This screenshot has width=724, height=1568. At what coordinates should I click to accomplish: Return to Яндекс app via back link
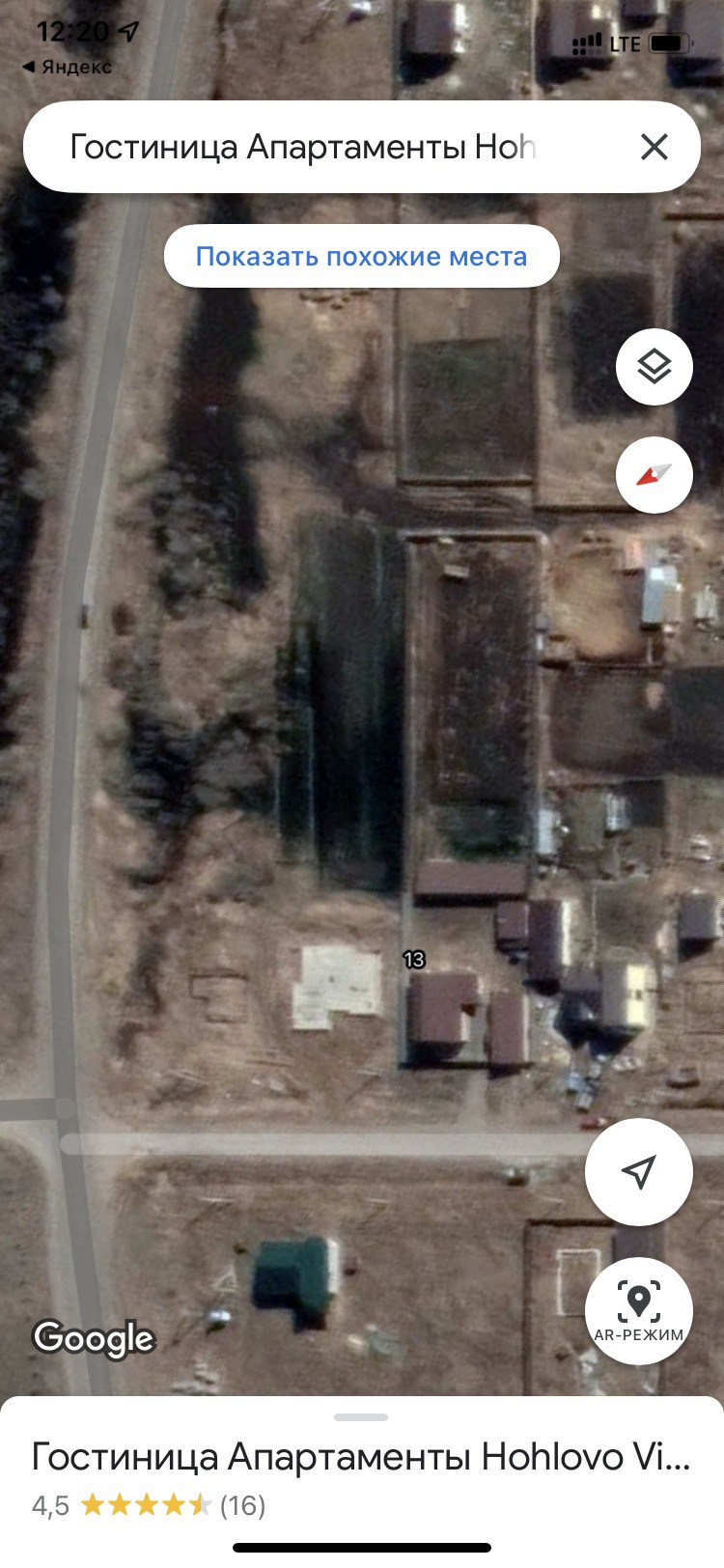[67, 67]
